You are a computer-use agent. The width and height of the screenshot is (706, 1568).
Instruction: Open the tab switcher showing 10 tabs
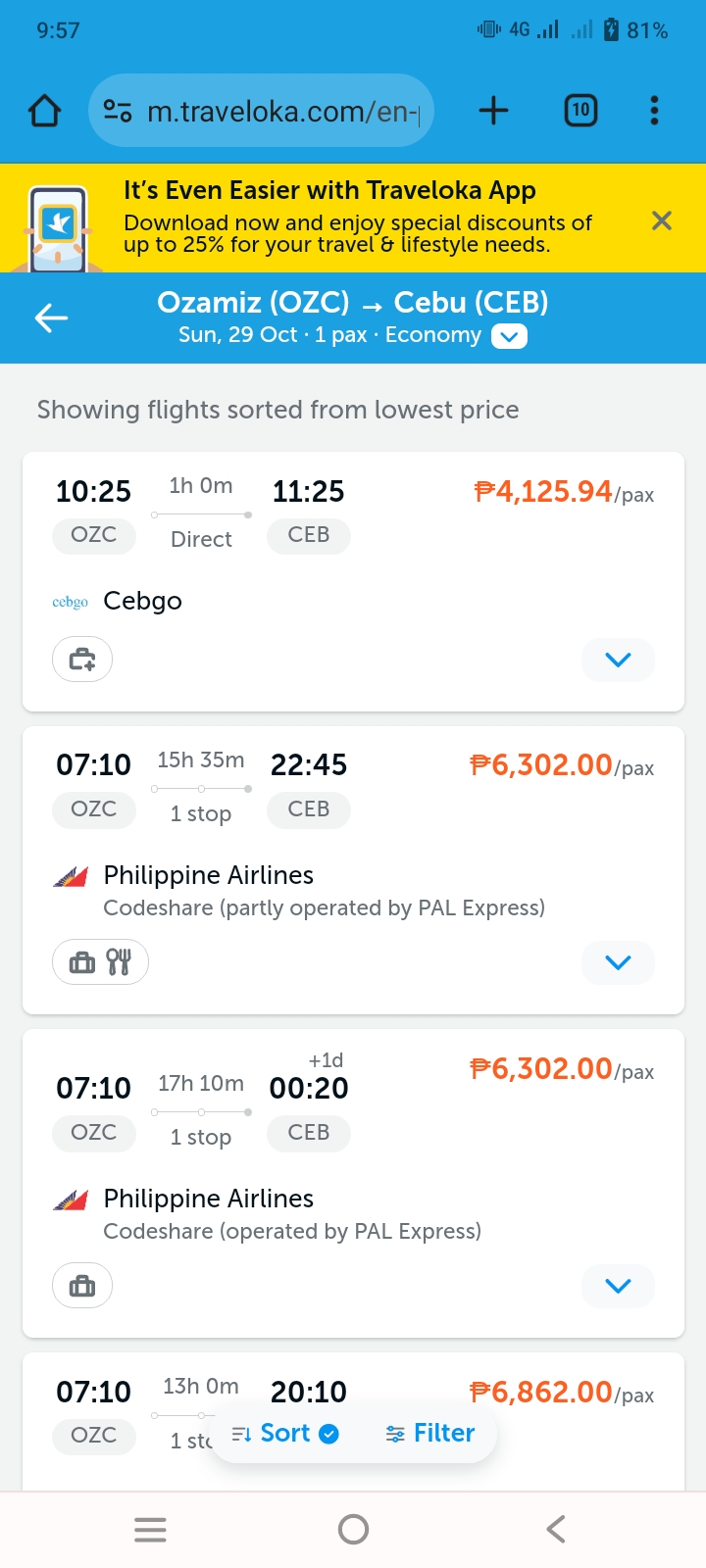(x=580, y=111)
